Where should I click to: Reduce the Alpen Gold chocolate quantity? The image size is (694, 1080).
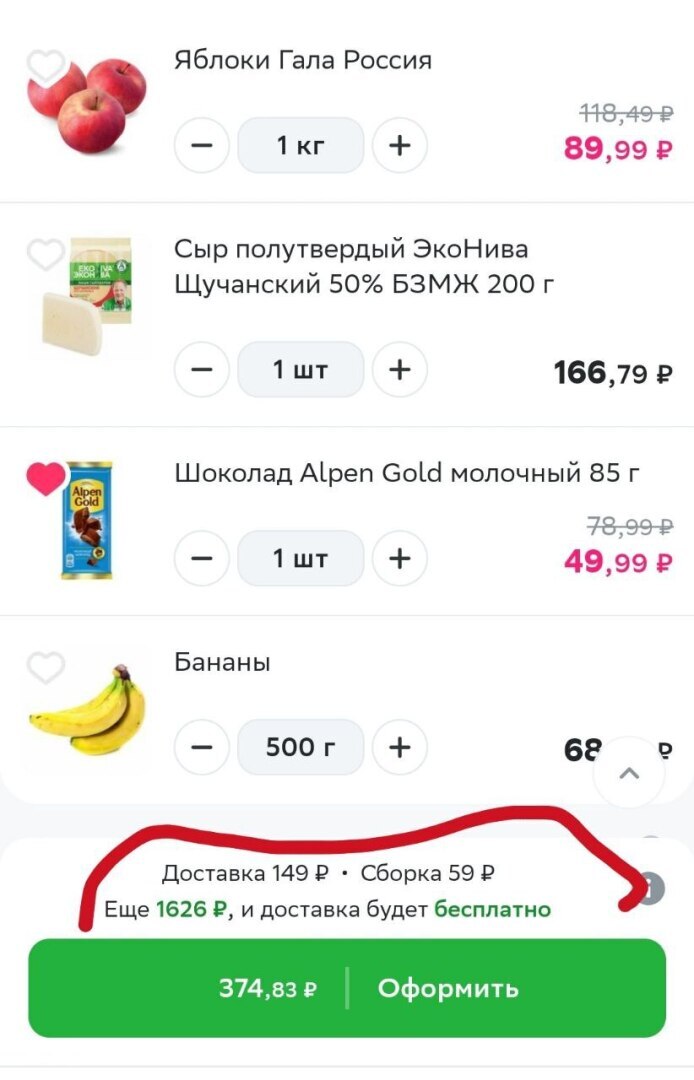pos(202,558)
